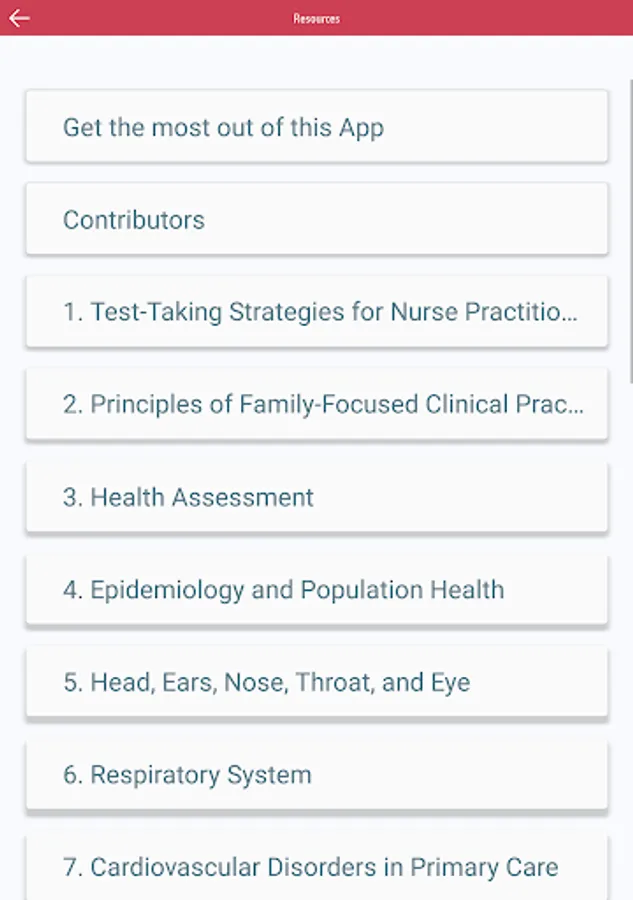Open chapter 2 Principles of Family-Focused Clinical Practice

tap(316, 404)
